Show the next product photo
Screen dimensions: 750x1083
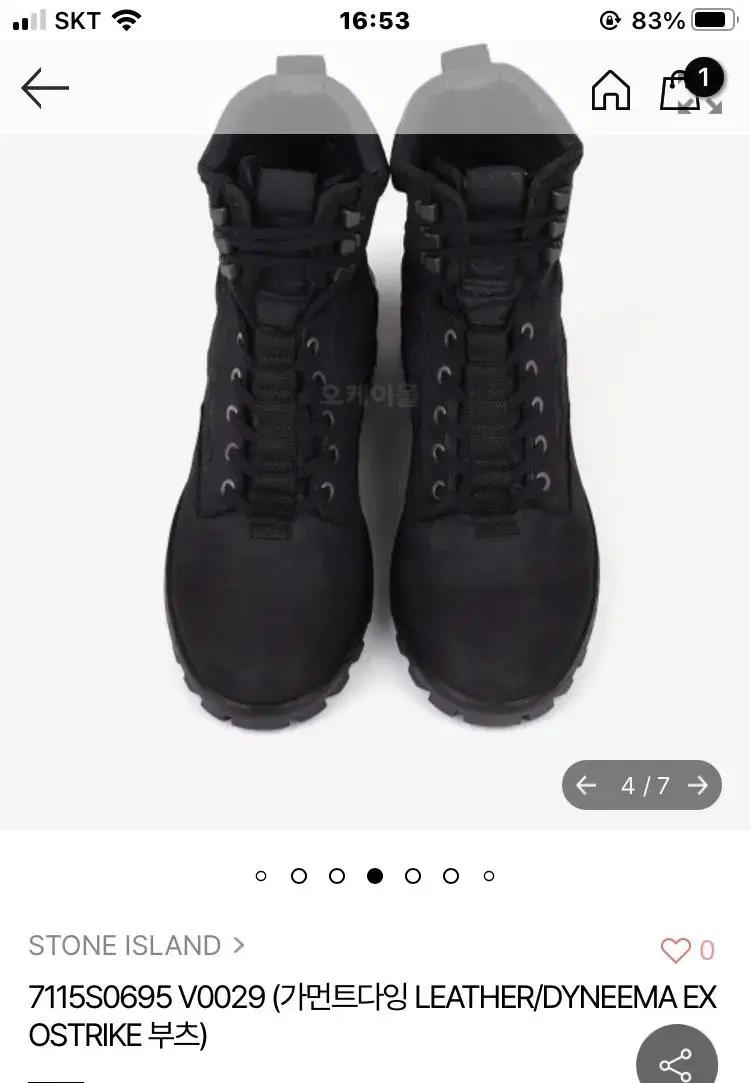[698, 785]
